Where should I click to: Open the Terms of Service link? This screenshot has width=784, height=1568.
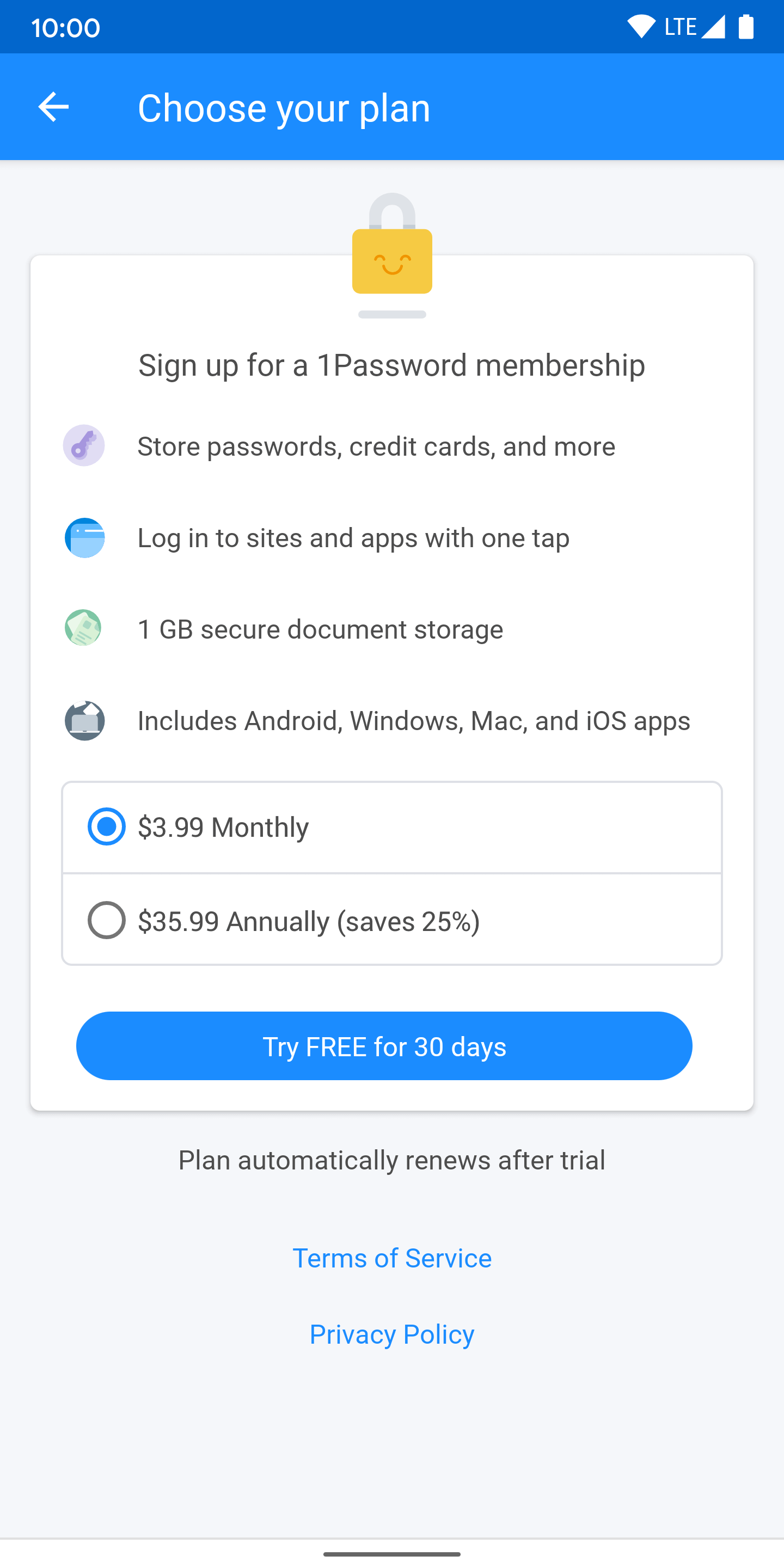pos(392,1258)
